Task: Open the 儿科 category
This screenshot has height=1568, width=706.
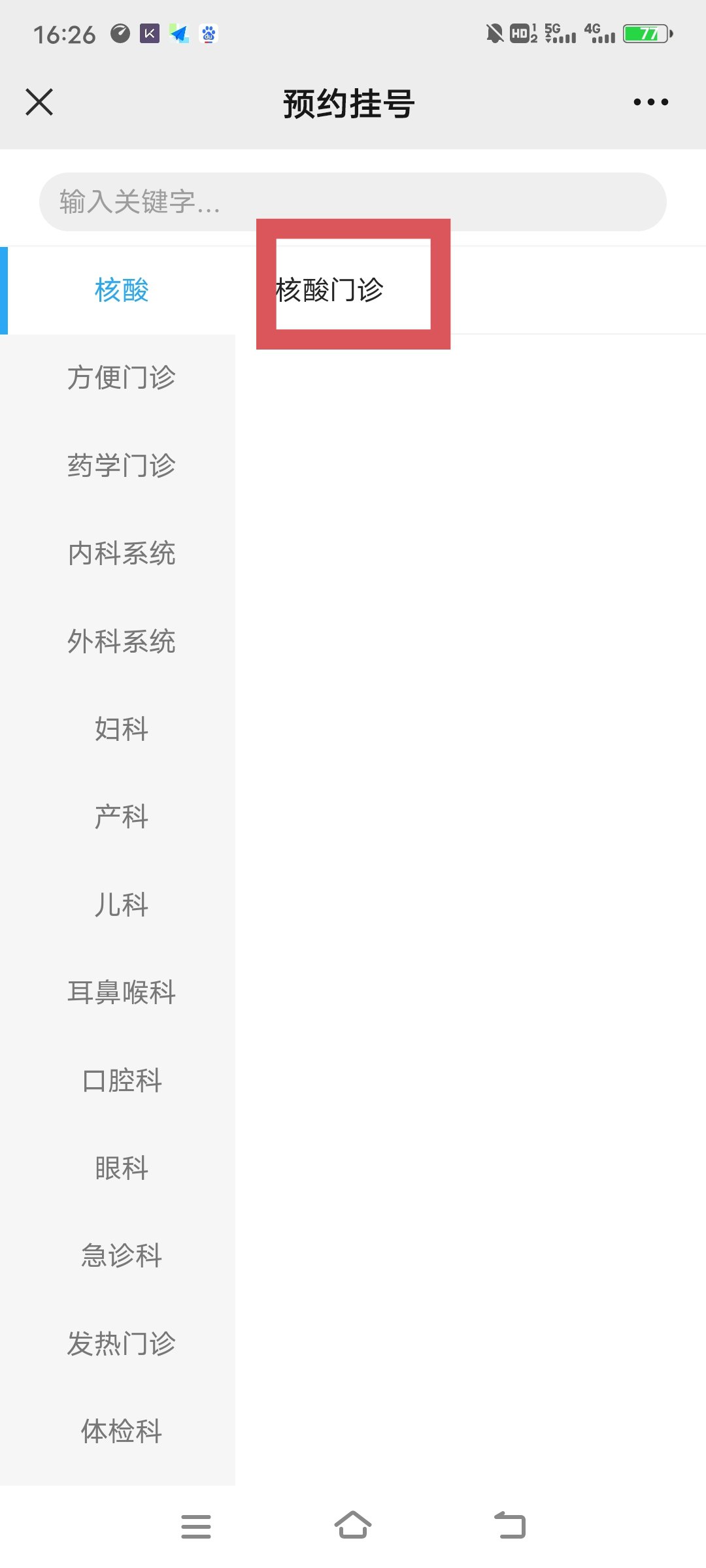Action: coord(122,905)
